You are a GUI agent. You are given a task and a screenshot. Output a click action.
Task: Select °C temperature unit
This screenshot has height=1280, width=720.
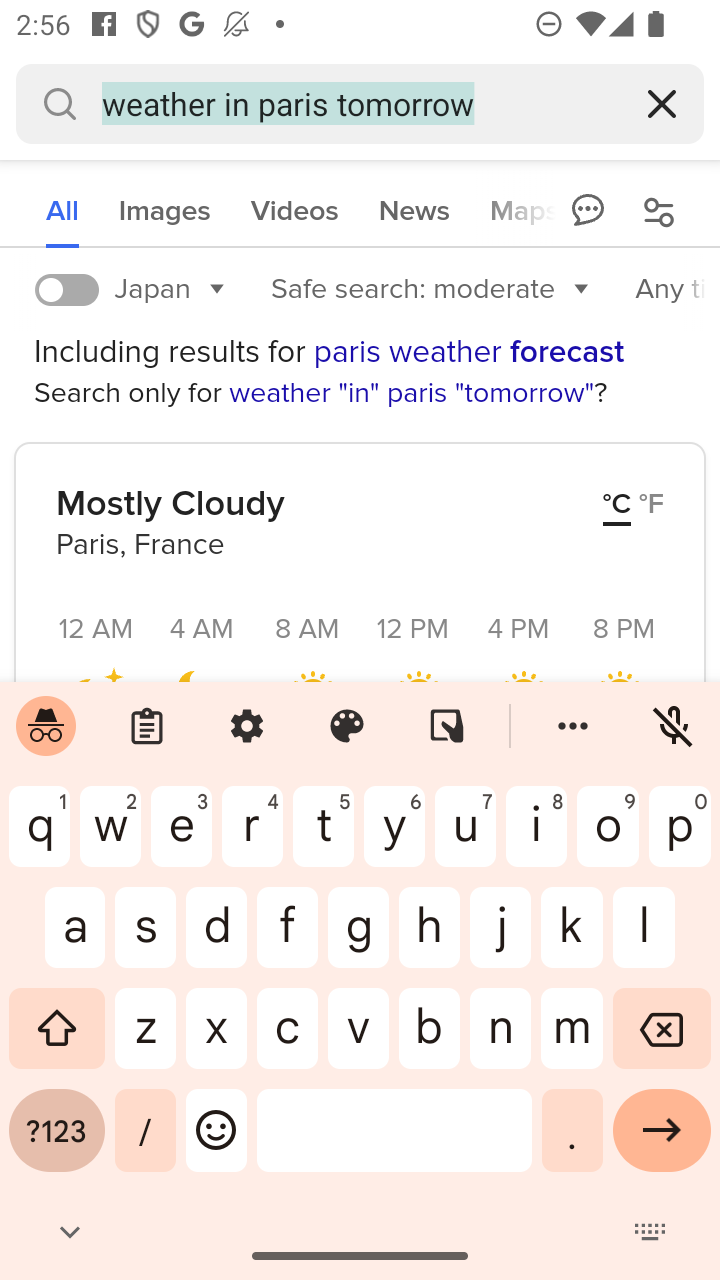616,506
